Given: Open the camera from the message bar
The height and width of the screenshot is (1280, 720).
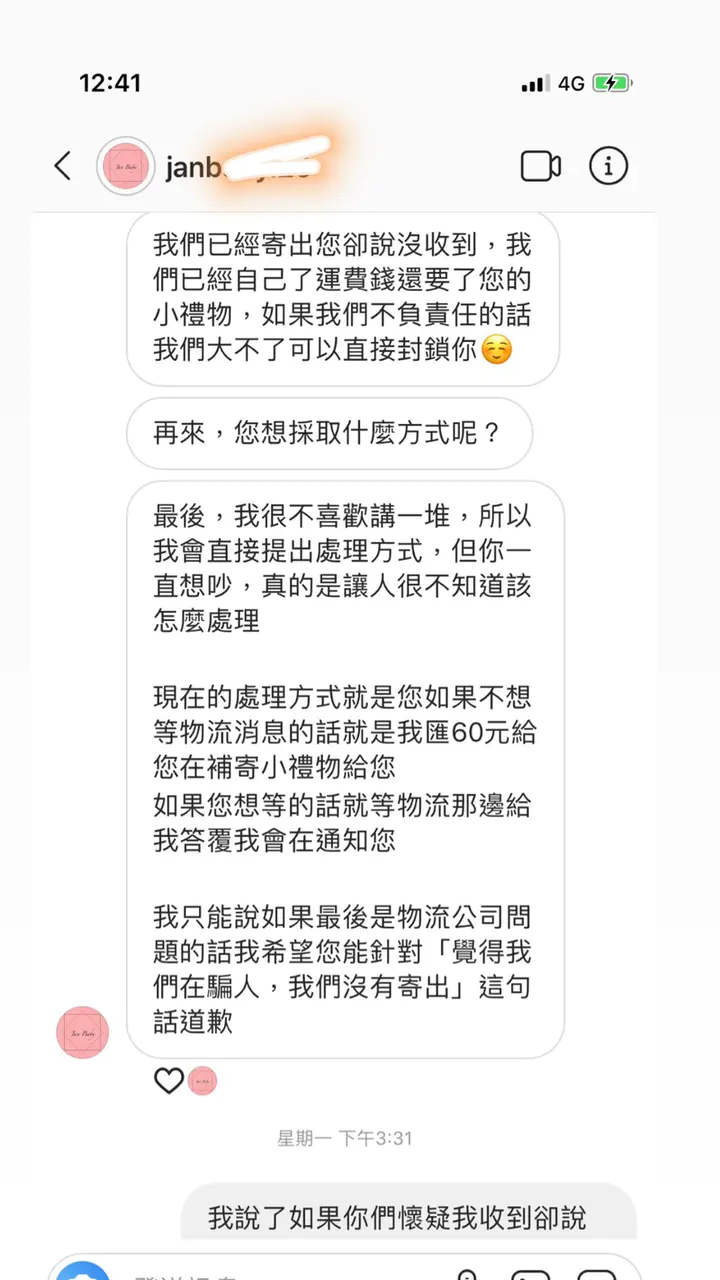Looking at the screenshot, I should click(x=82, y=1272).
